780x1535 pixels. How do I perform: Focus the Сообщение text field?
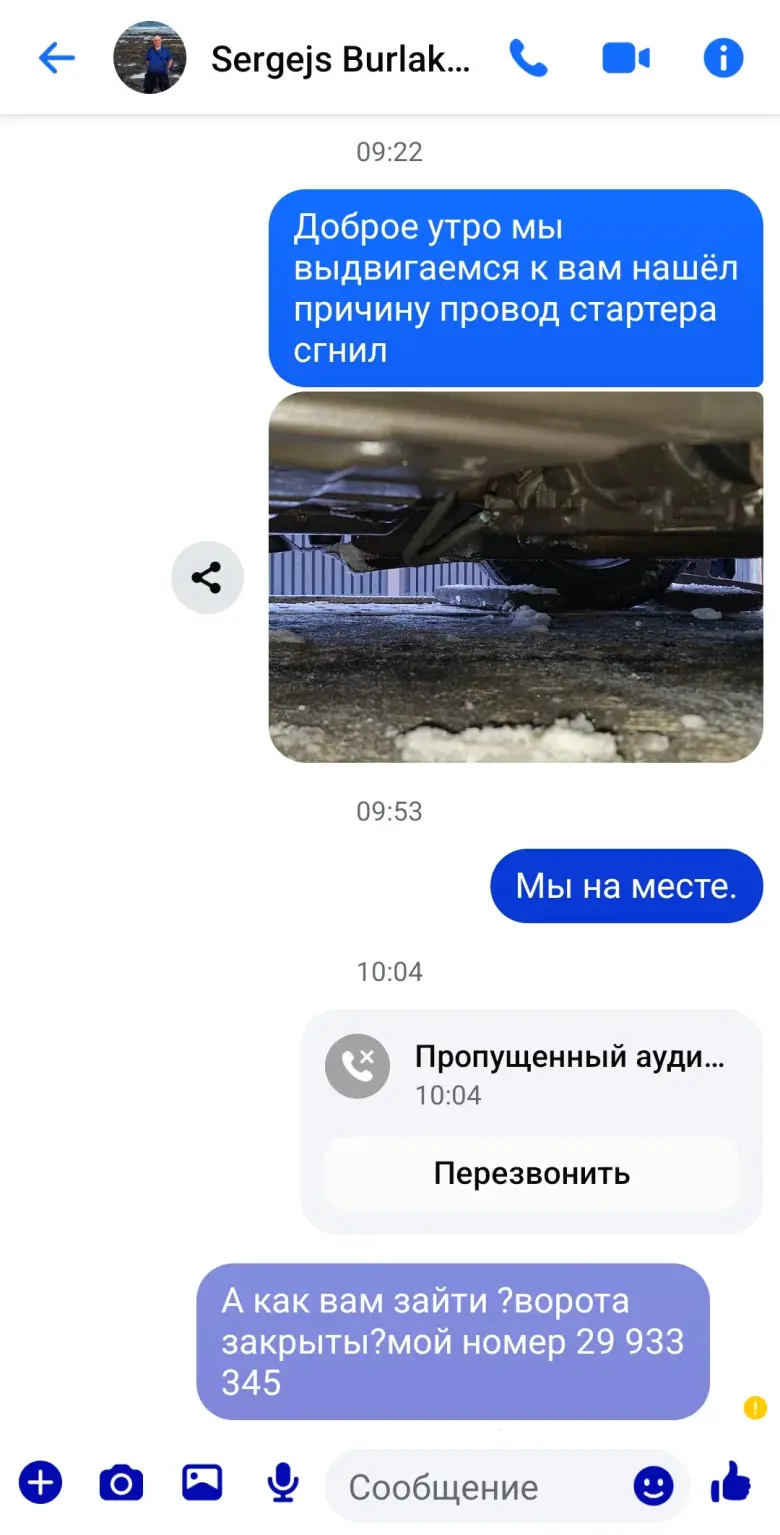480,1487
